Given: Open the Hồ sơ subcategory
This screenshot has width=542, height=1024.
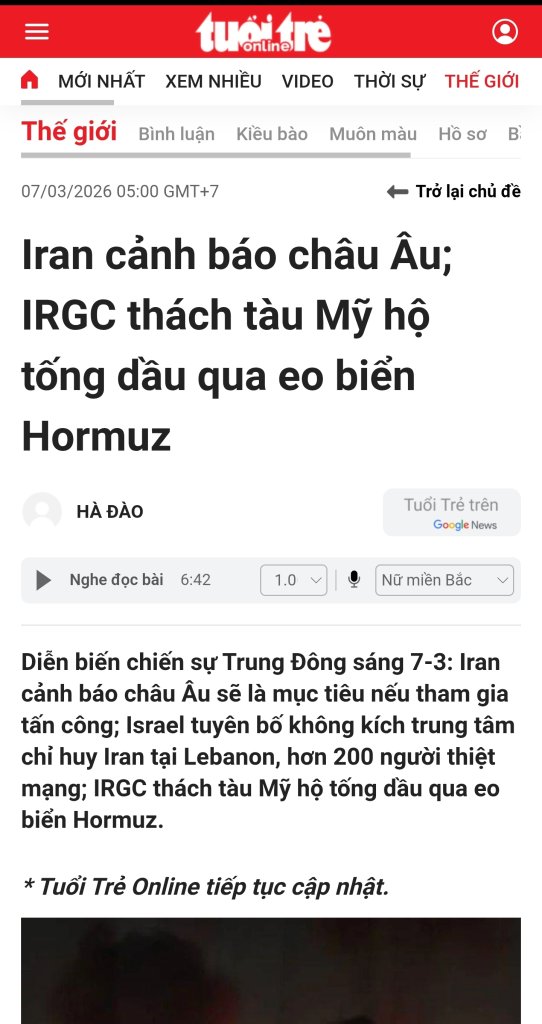Looking at the screenshot, I should tap(462, 134).
